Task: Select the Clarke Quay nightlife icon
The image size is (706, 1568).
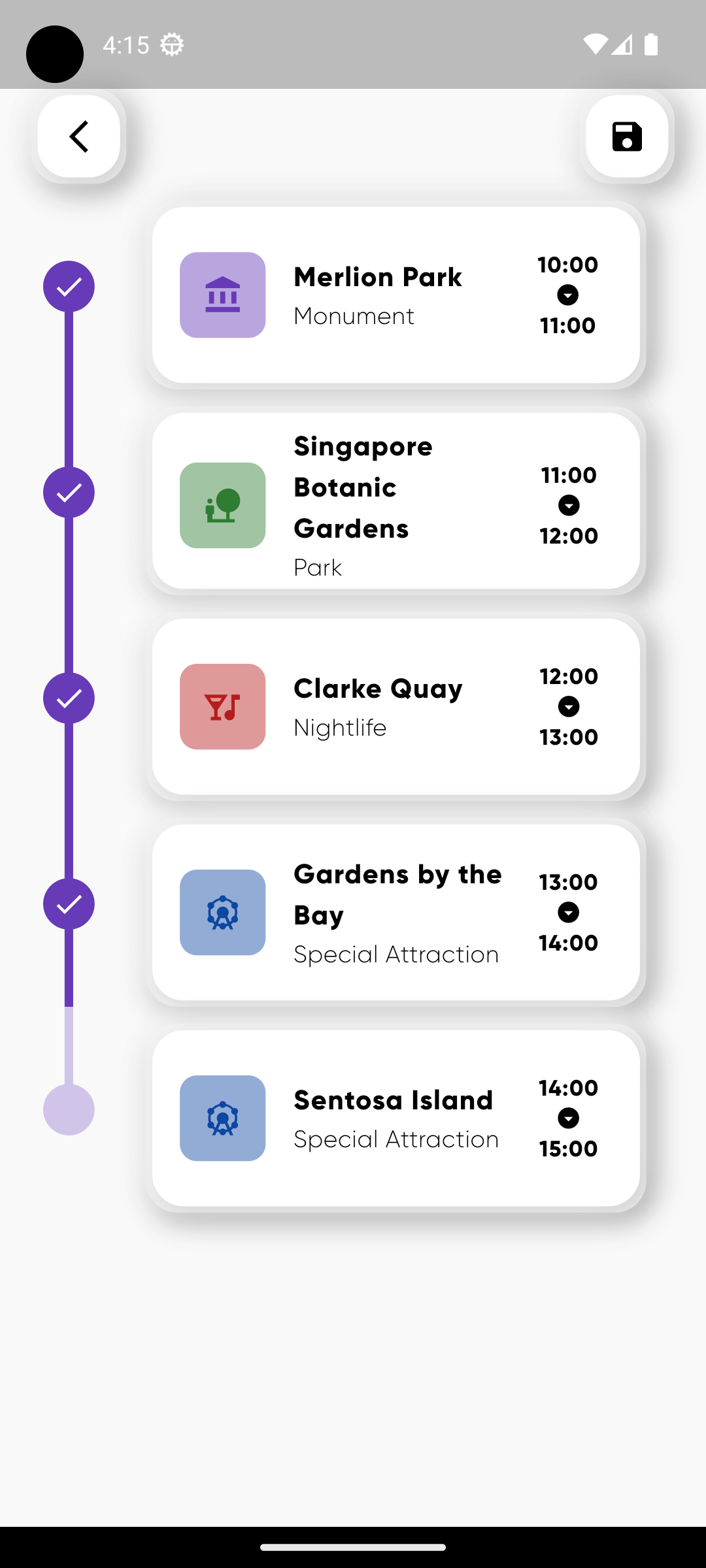Action: 222,706
